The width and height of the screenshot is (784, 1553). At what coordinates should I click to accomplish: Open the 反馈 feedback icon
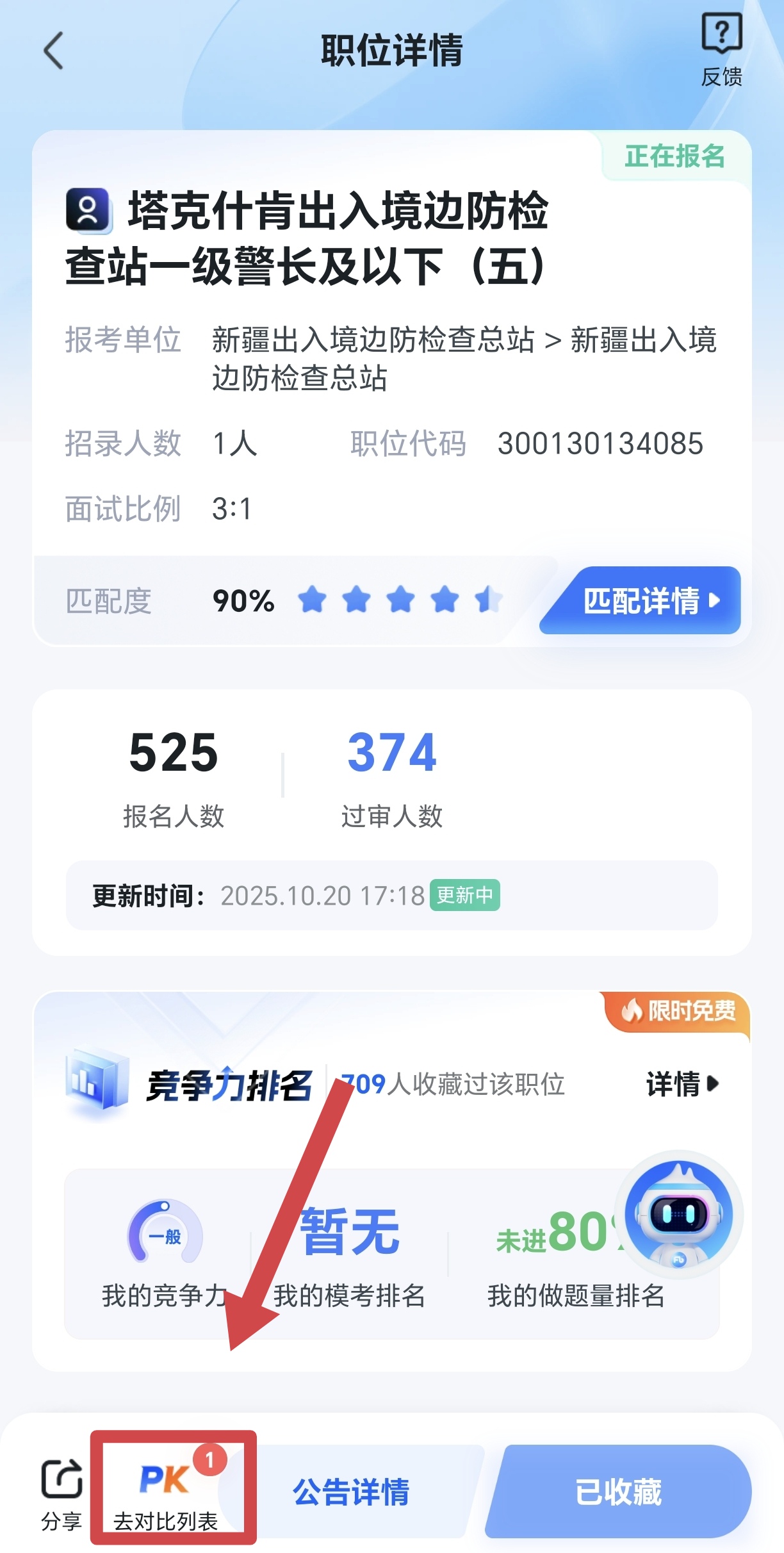(x=721, y=48)
